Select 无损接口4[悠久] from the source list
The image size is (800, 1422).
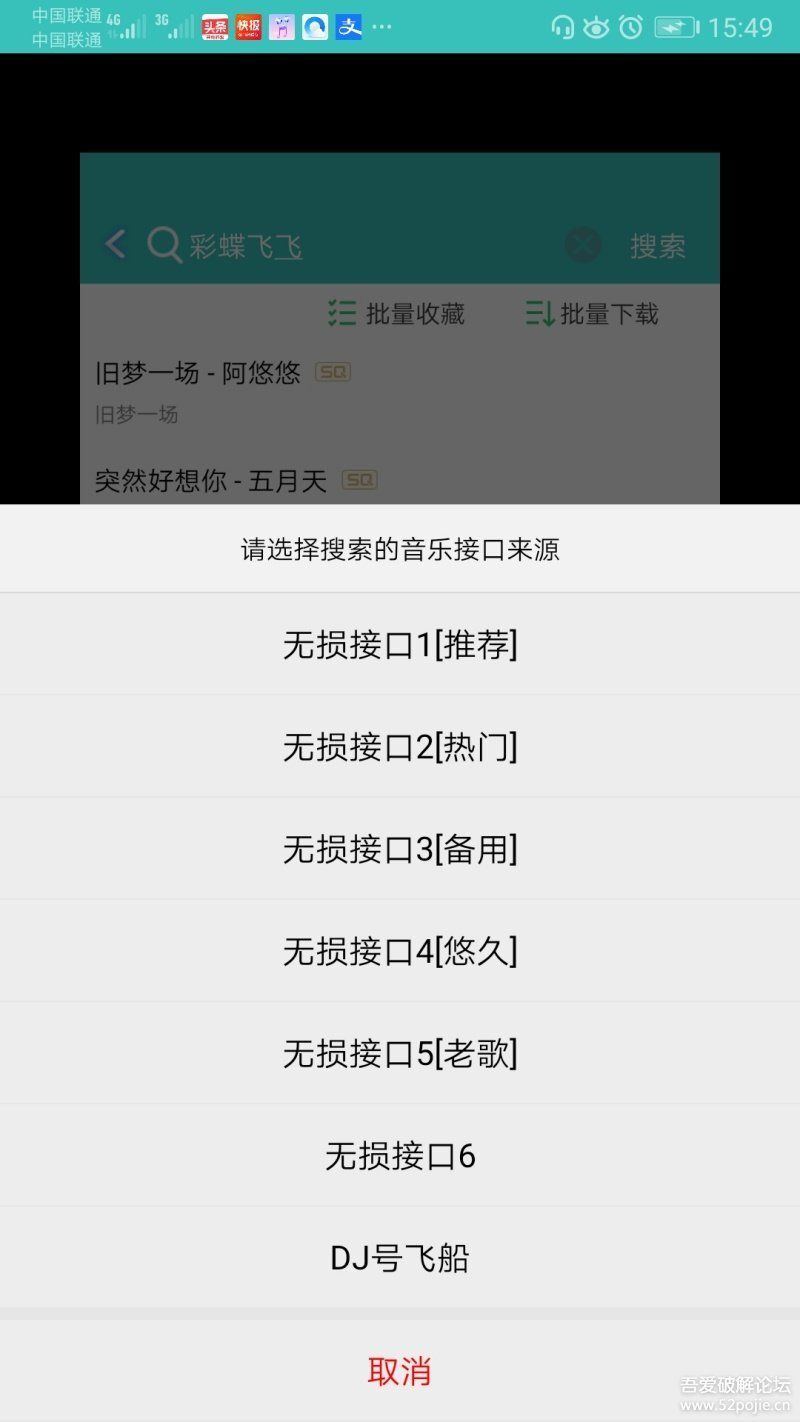[x=400, y=950]
